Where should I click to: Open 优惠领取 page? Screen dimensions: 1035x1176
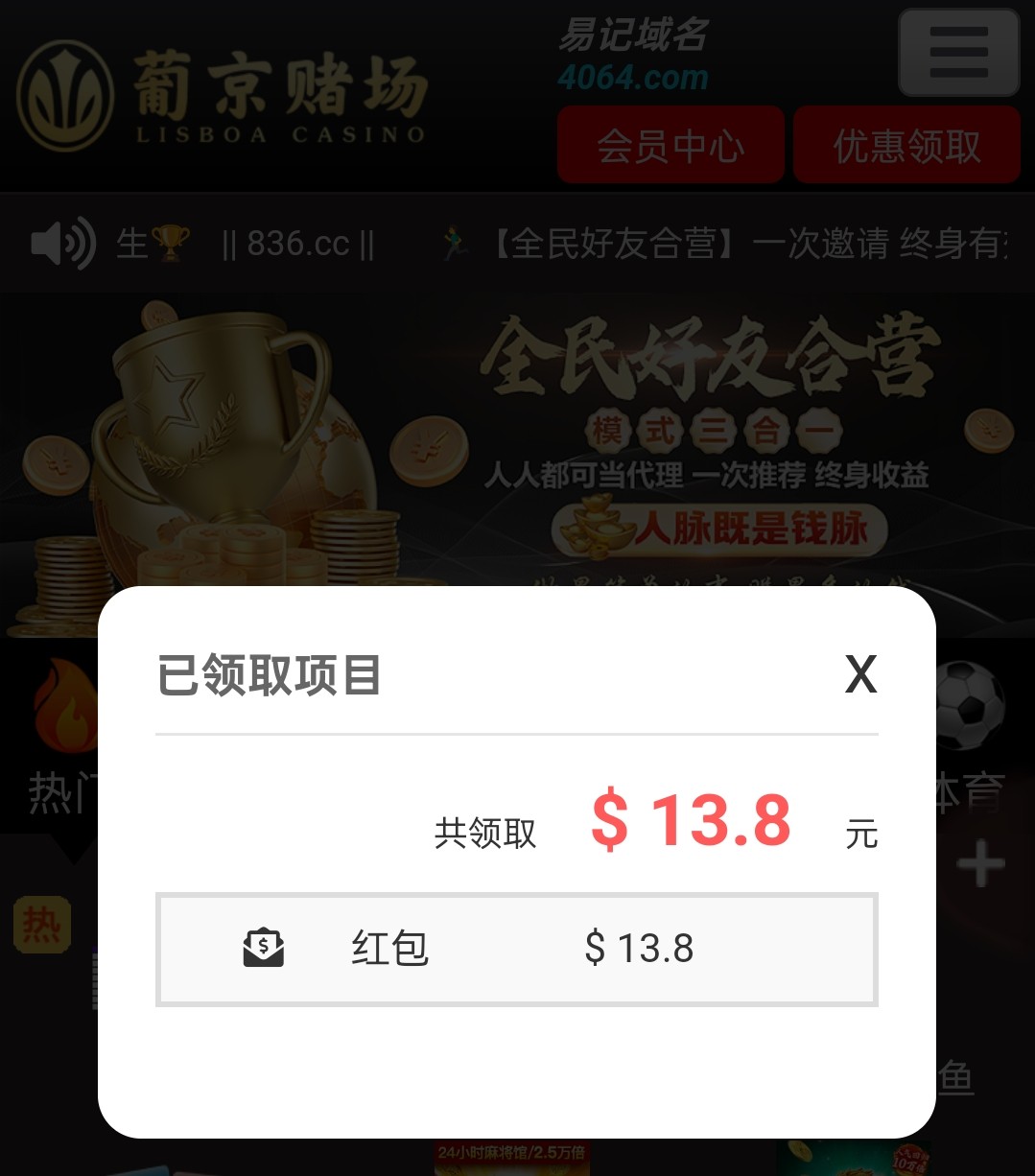(x=906, y=146)
